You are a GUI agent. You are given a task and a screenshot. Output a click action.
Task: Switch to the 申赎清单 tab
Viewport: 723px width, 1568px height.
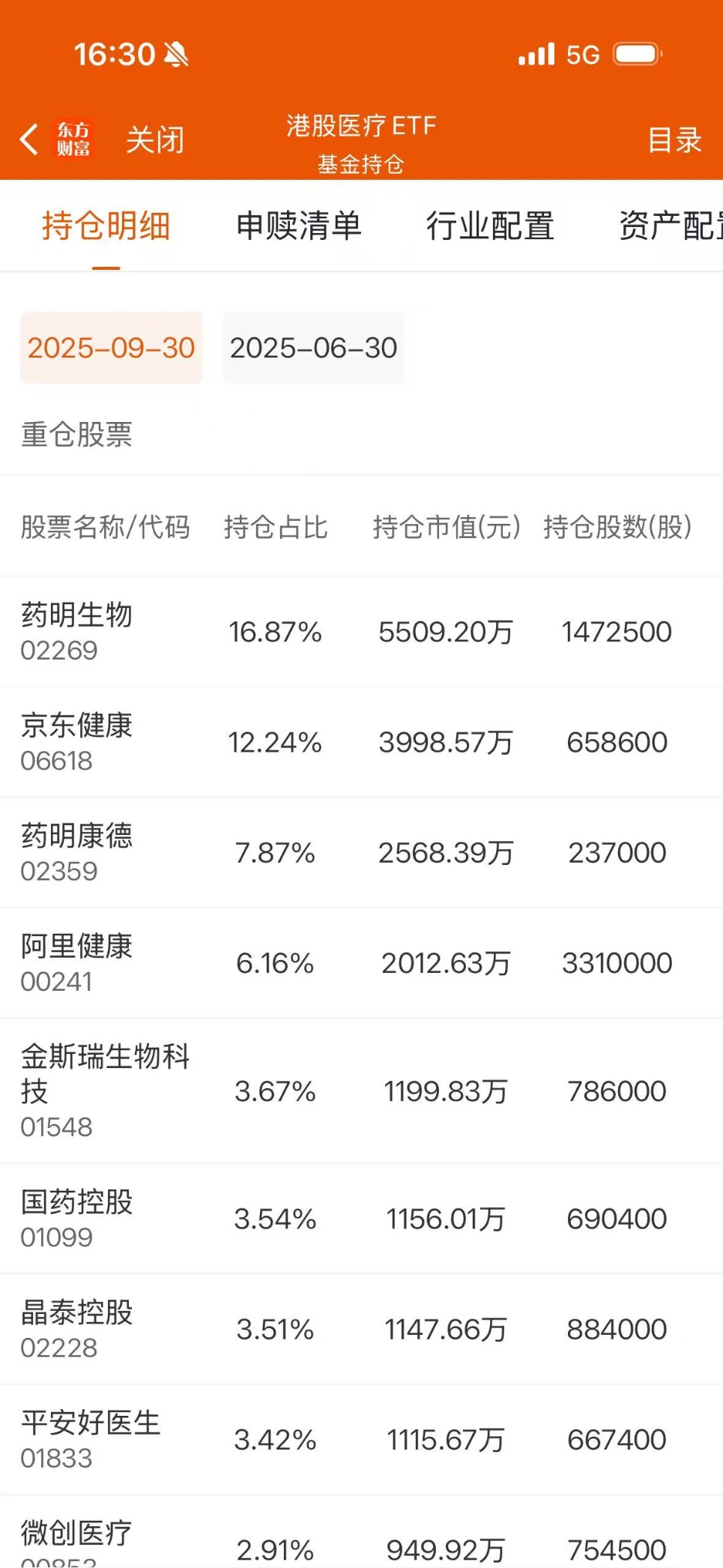pyautogui.click(x=299, y=226)
